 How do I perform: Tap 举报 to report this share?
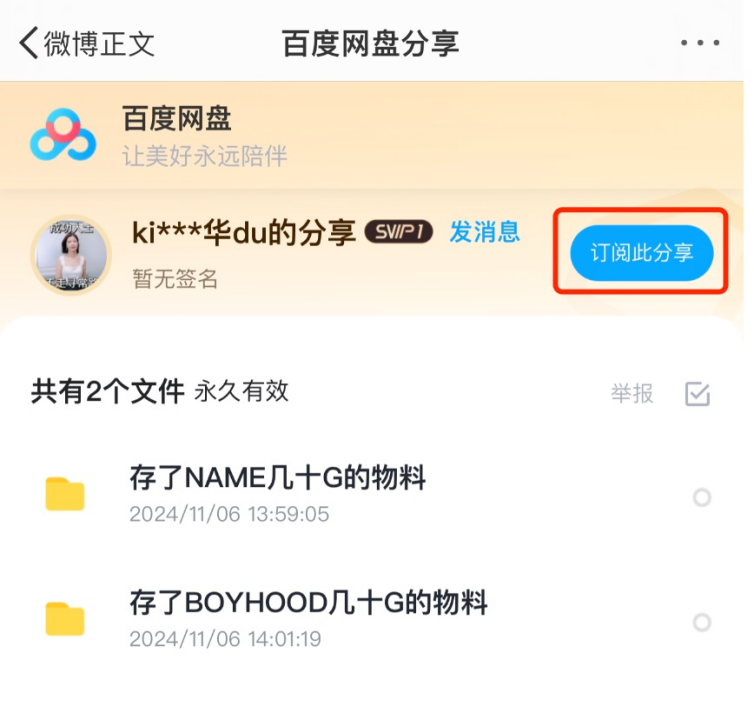pos(632,393)
